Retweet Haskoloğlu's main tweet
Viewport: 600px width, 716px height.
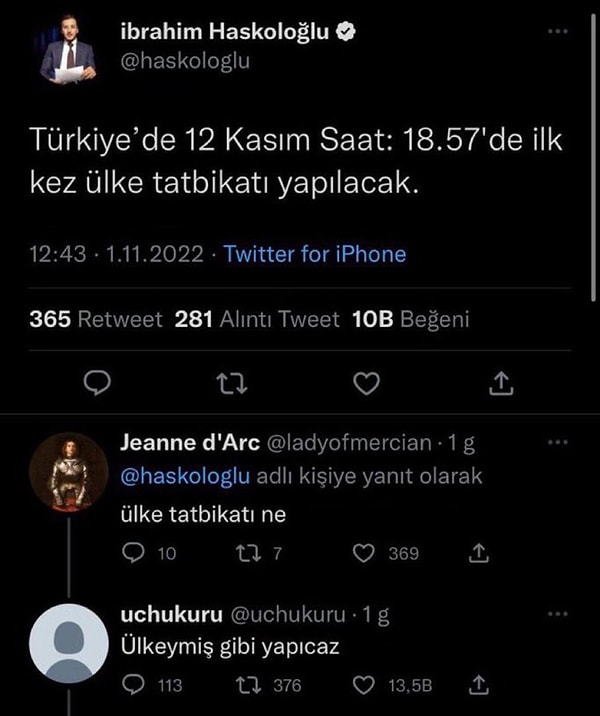pos(232,384)
